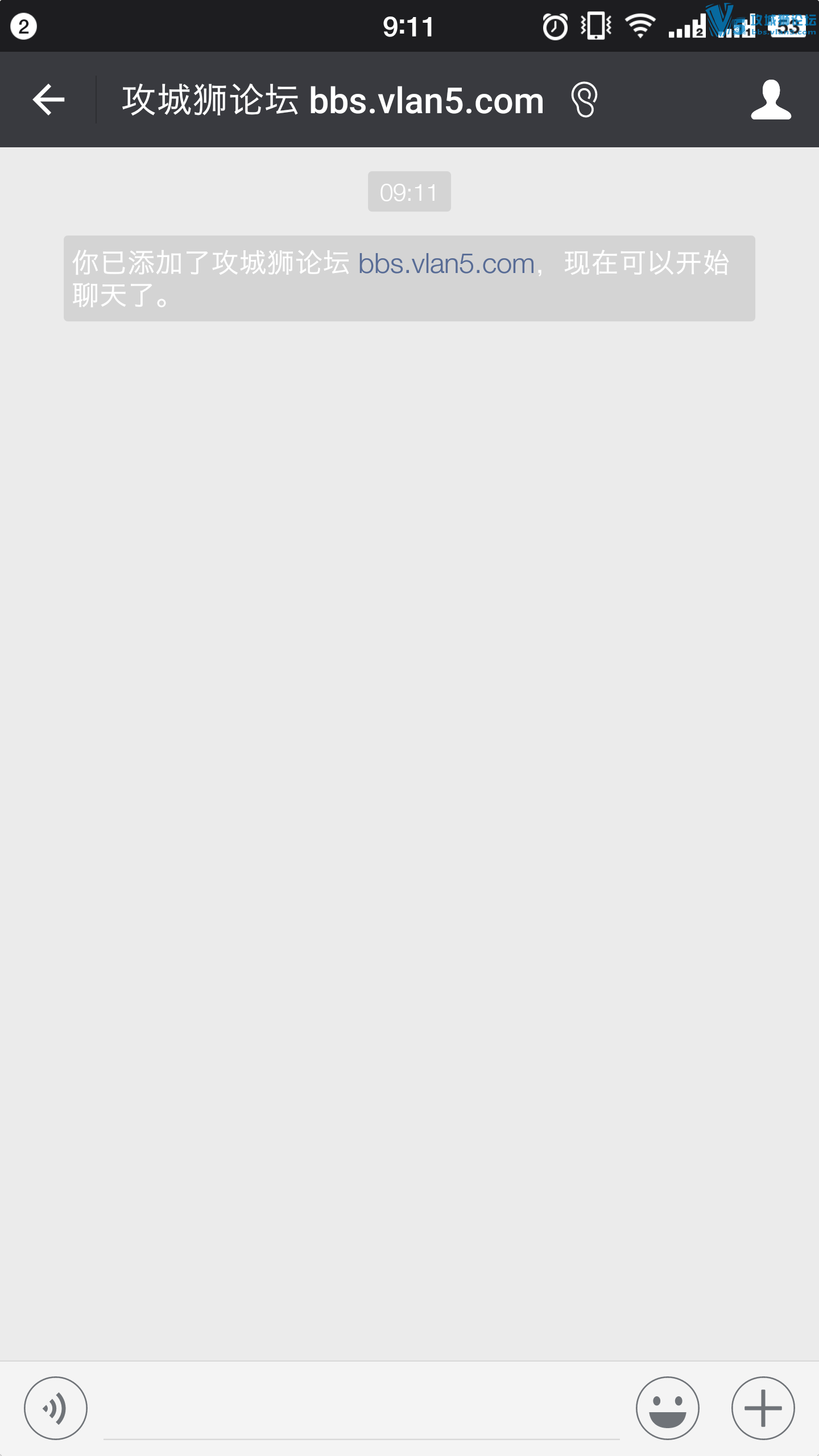Switch to voice message input
The image size is (819, 1456).
pos(56,1408)
